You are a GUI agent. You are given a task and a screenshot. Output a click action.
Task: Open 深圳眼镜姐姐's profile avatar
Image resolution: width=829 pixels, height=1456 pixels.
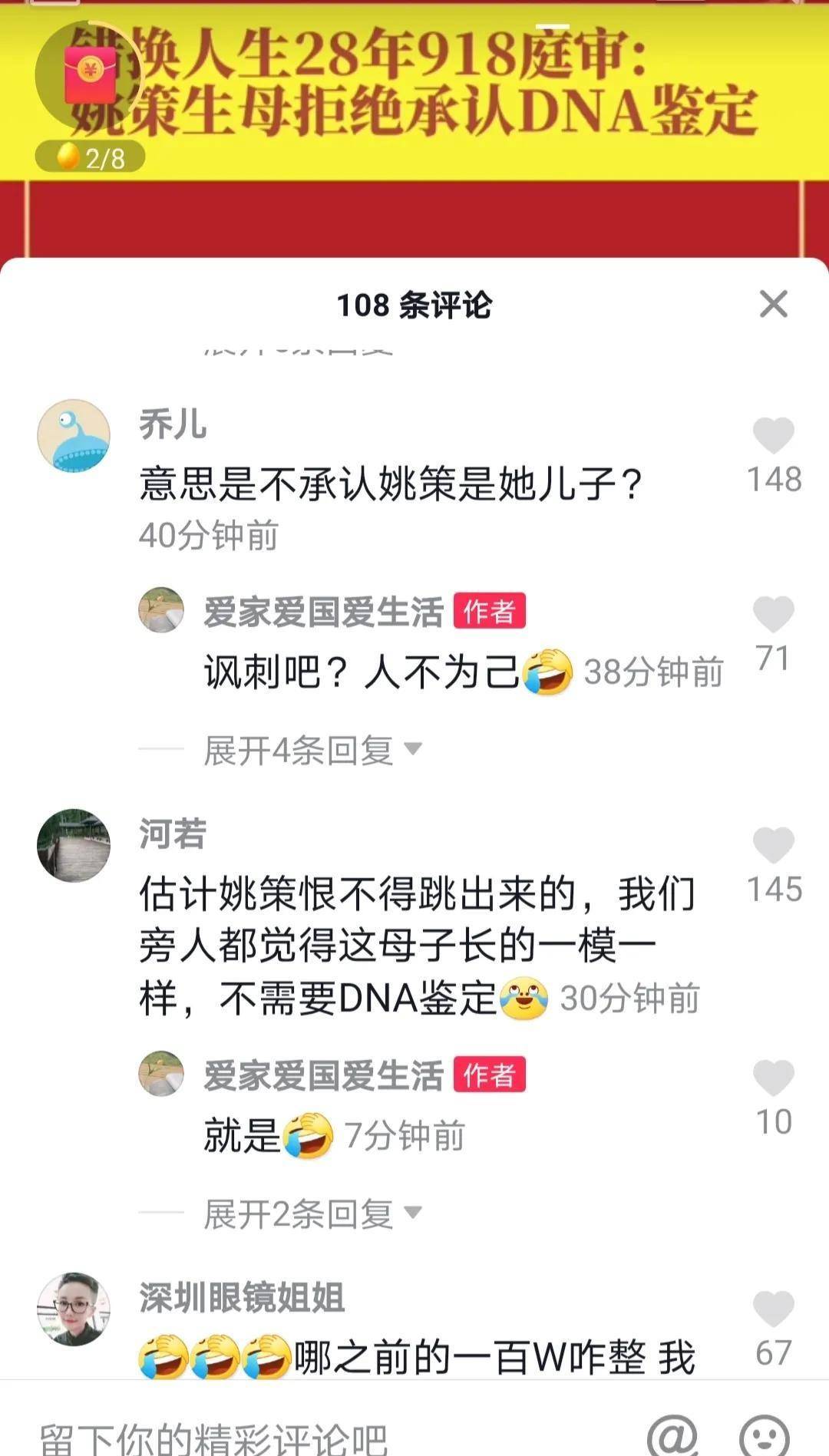tap(74, 1309)
